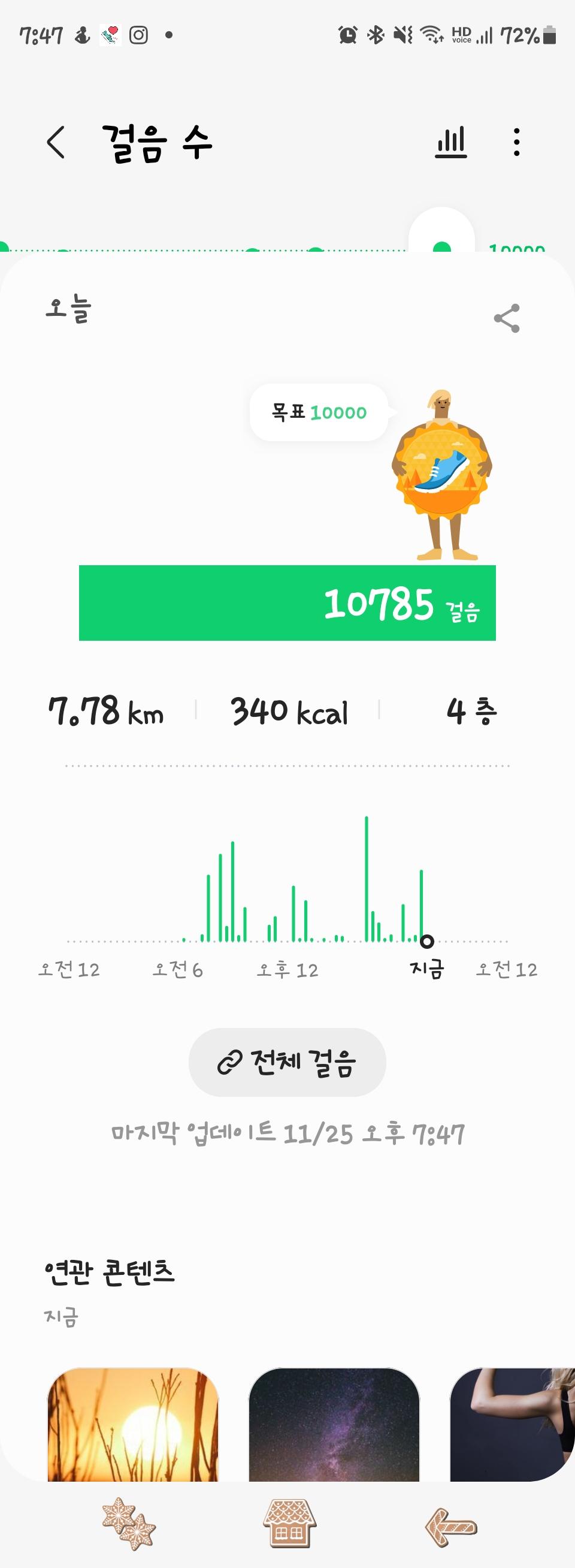Image resolution: width=575 pixels, height=1568 pixels.
Task: Open the starry night content card
Action: (334, 1424)
